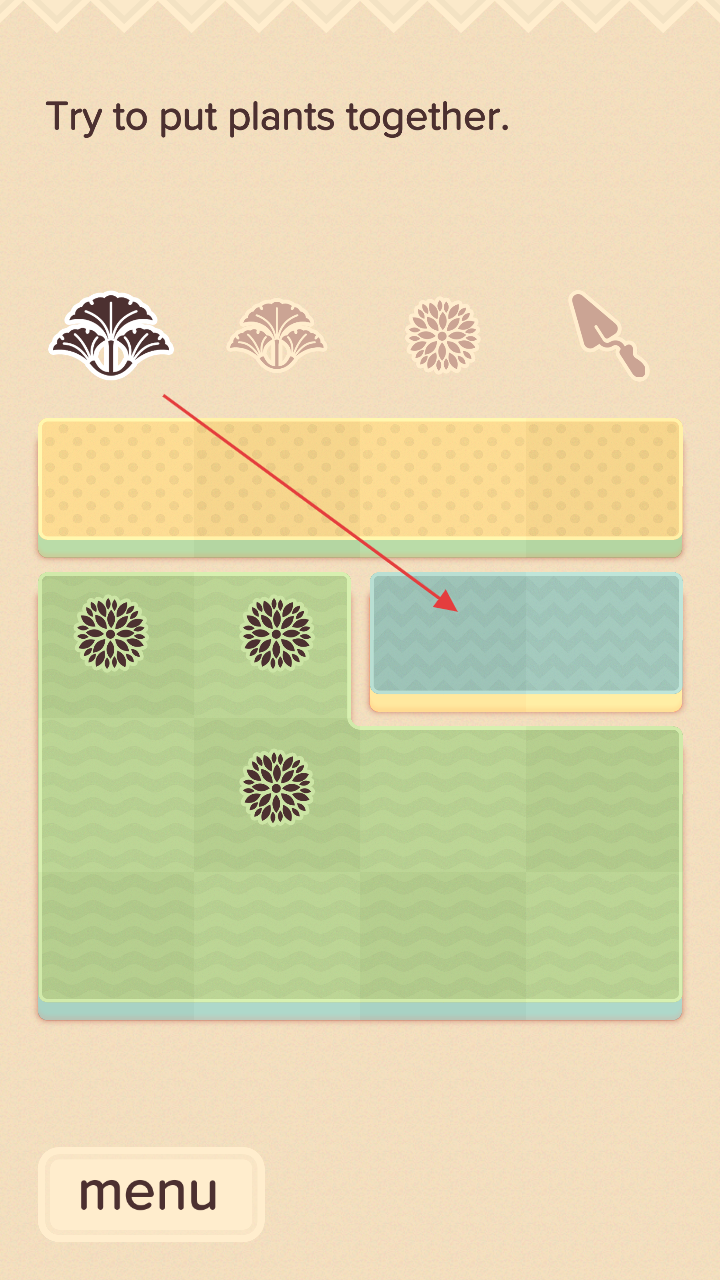Viewport: 720px width, 1280px height.
Task: Open the menu
Action: pyautogui.click(x=151, y=1194)
